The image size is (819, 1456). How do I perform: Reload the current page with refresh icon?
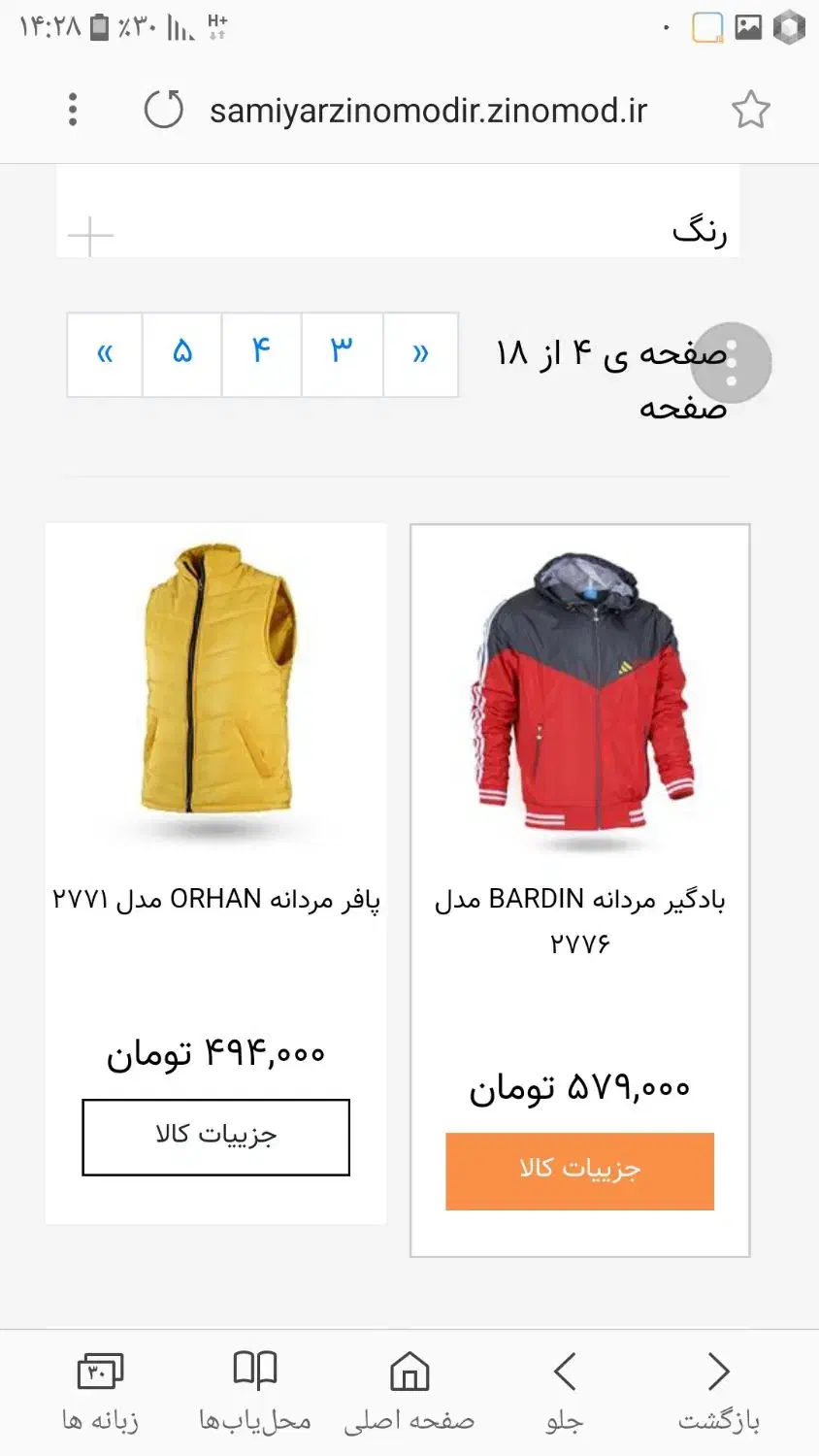coord(163,110)
